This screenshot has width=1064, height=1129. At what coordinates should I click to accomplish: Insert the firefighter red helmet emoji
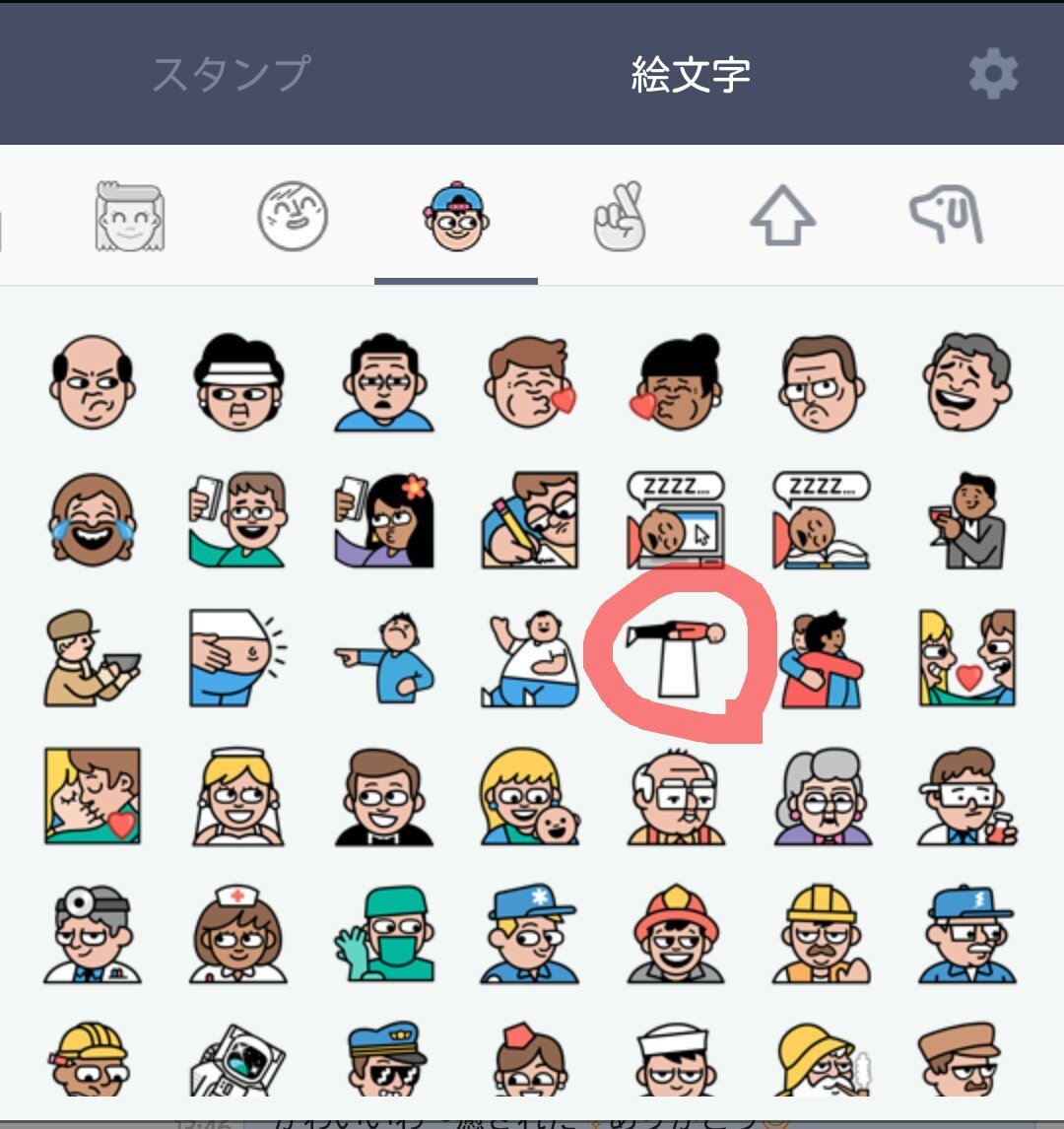pyautogui.click(x=677, y=933)
